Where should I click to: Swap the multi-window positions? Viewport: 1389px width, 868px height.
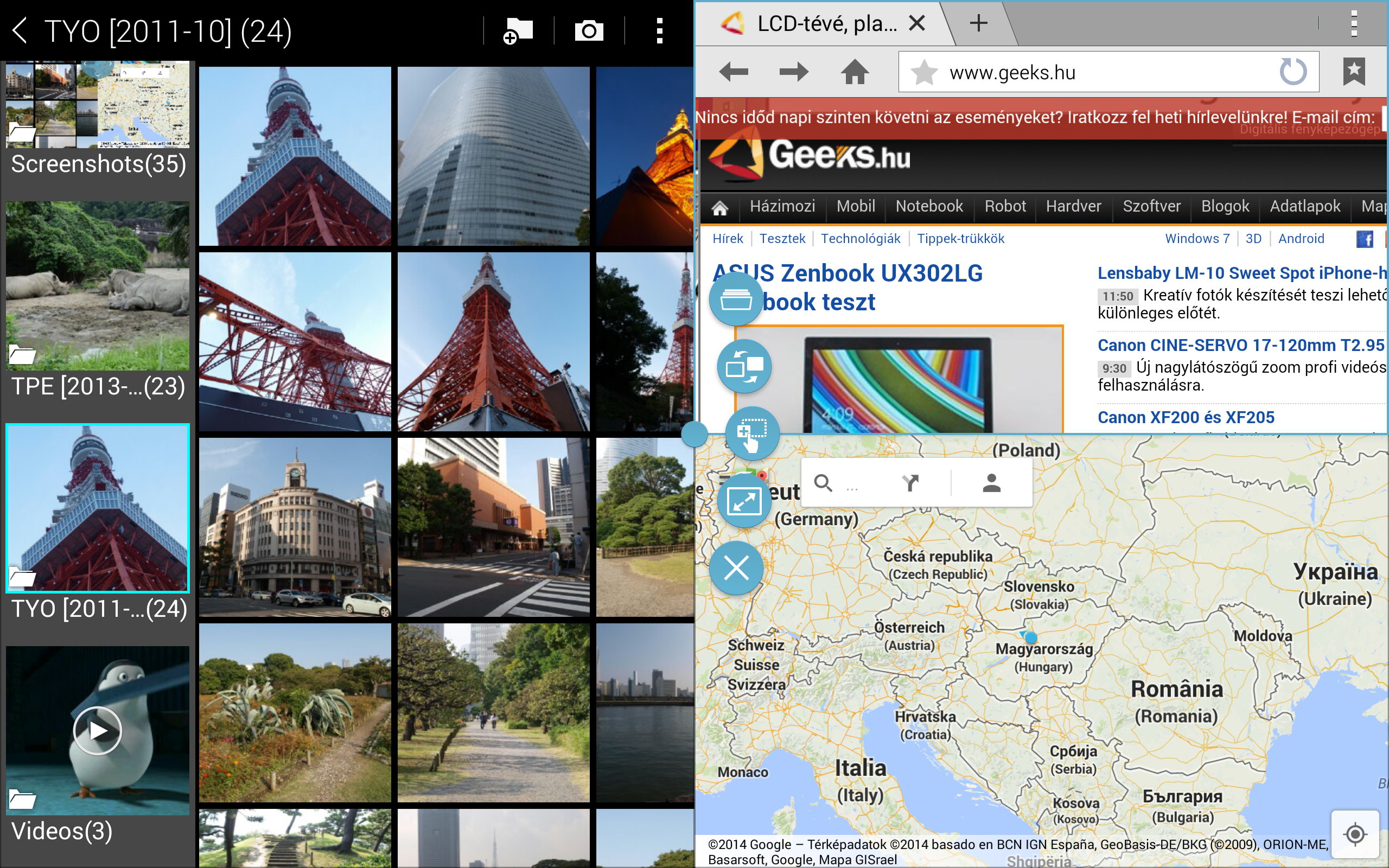744,366
